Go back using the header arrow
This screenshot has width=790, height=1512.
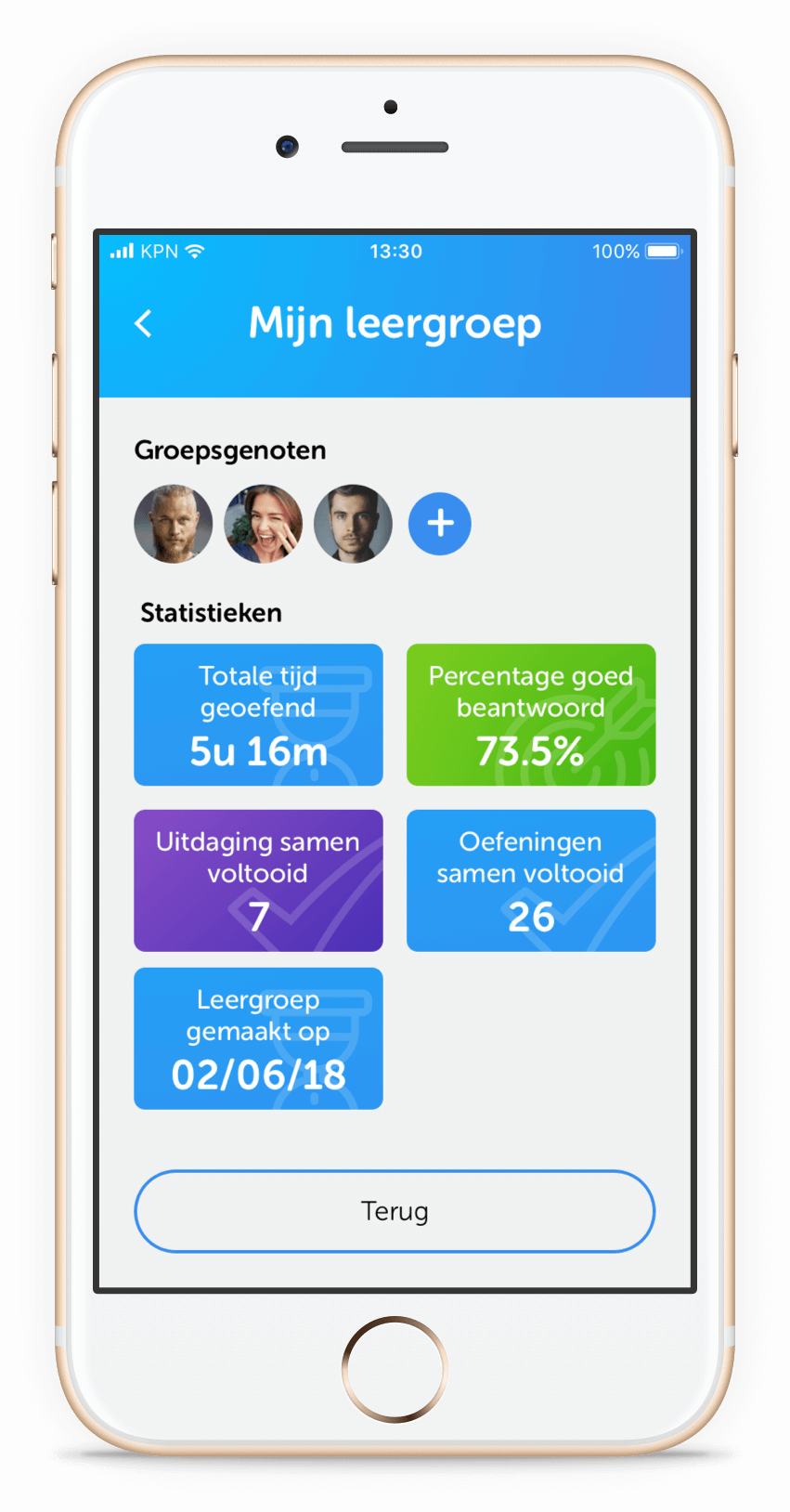(x=144, y=323)
